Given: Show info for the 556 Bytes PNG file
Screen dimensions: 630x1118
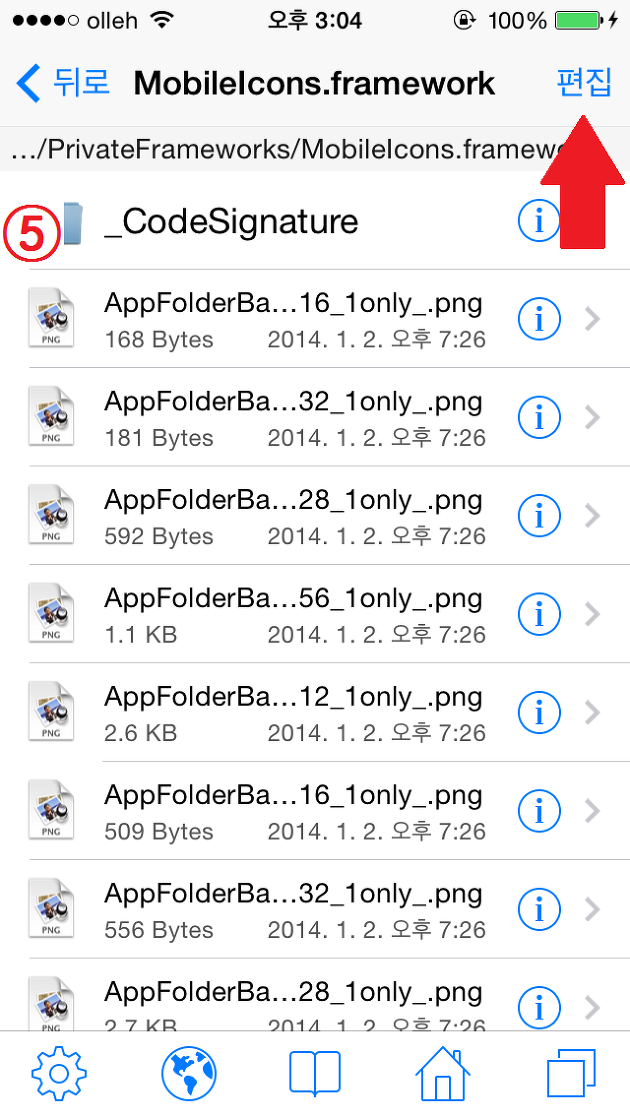Looking at the screenshot, I should point(540,909).
